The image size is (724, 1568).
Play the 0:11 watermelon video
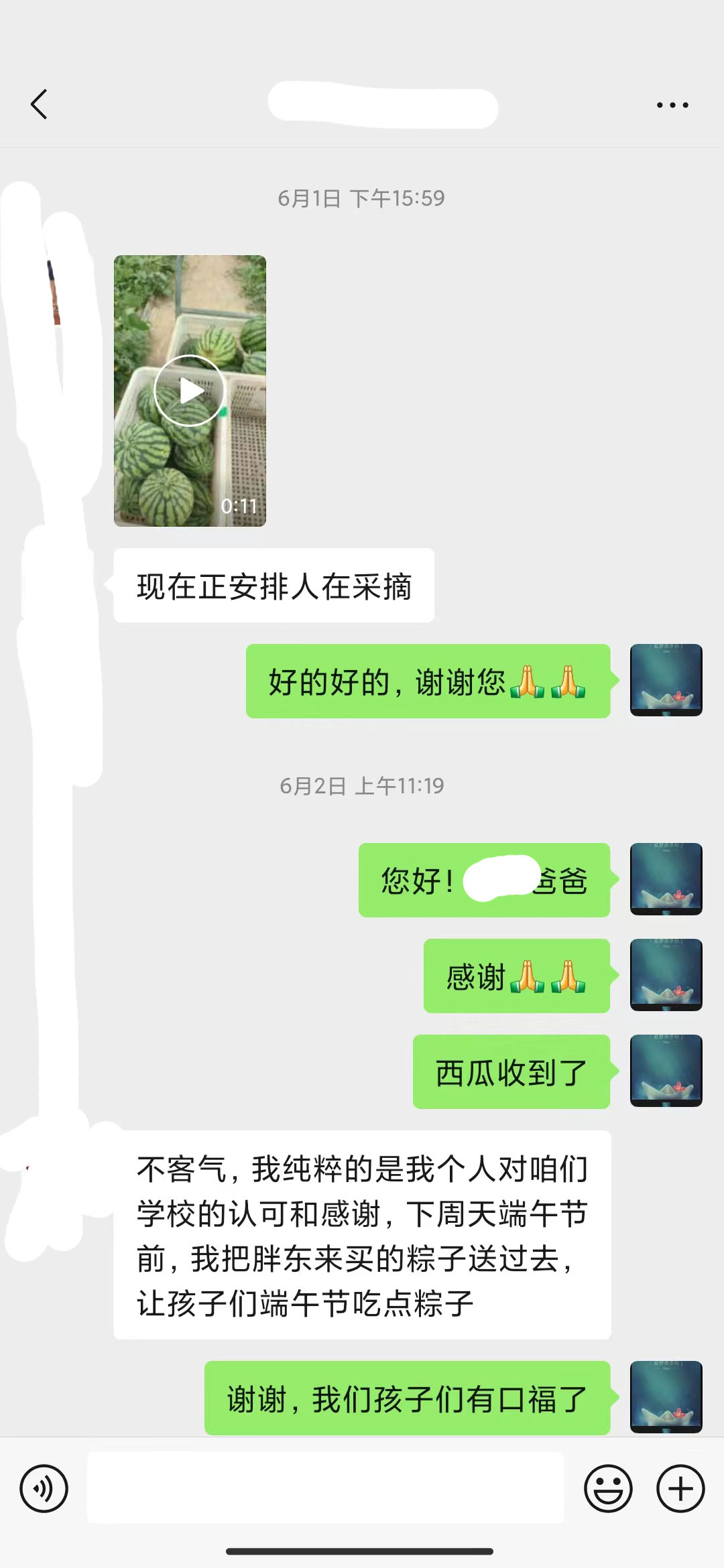point(190,391)
